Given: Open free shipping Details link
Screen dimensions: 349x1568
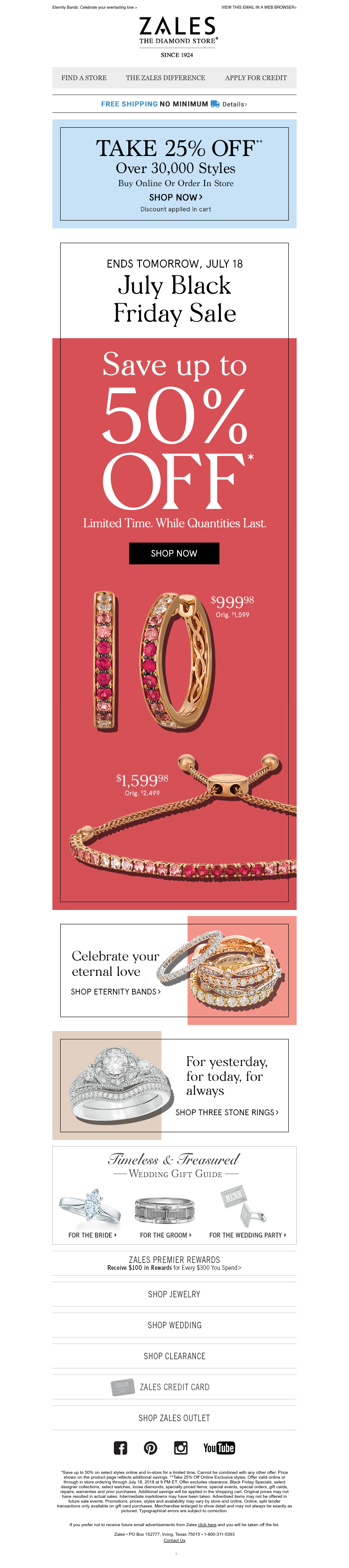Looking at the screenshot, I should 235,105.
